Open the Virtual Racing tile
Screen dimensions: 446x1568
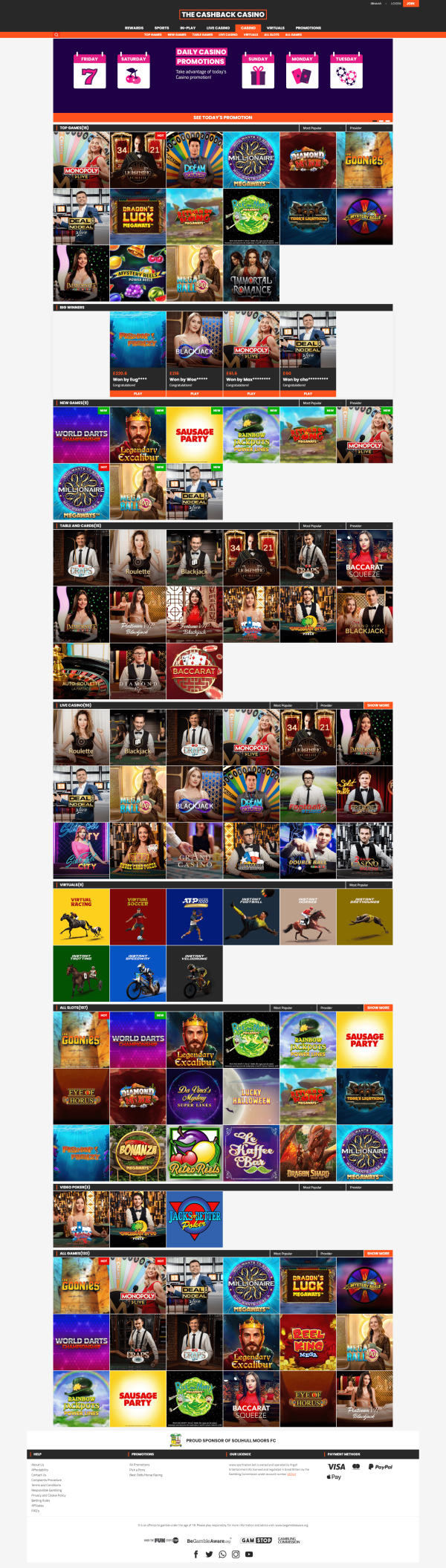81,917
